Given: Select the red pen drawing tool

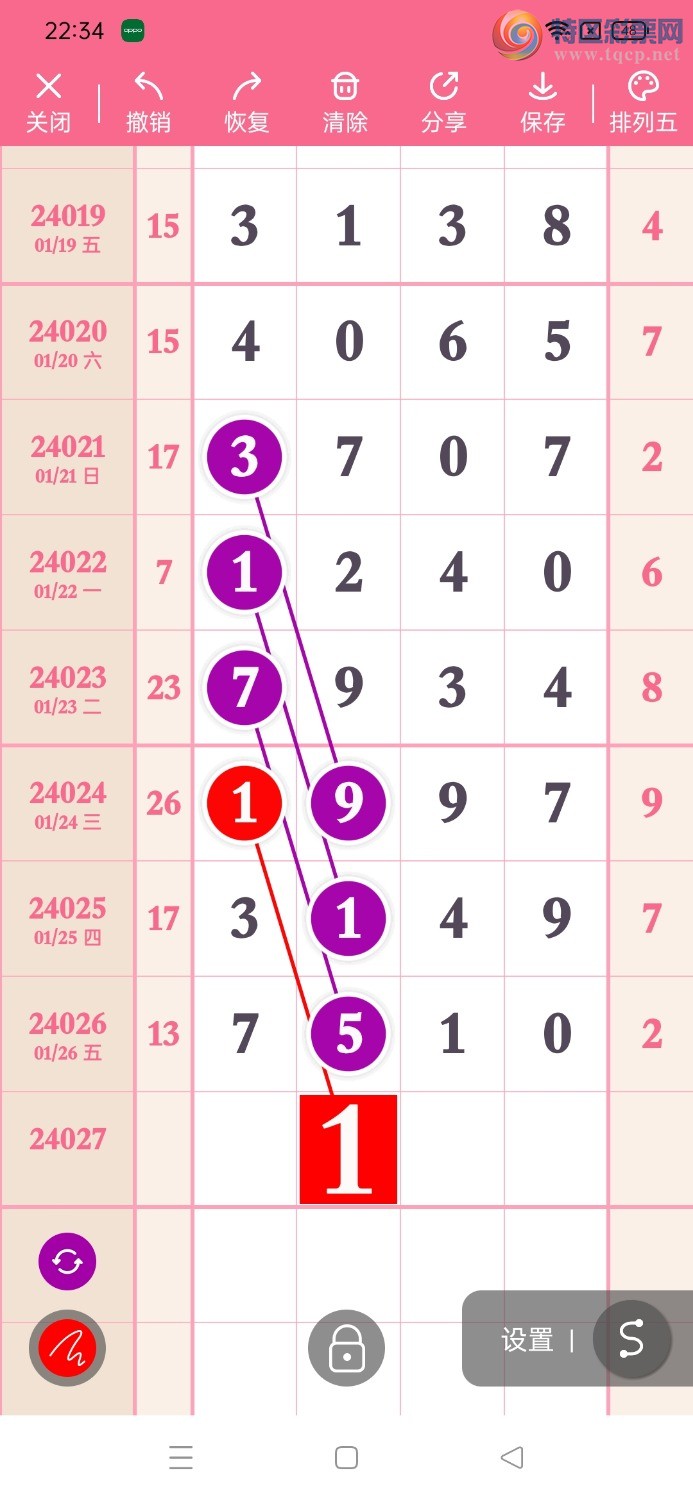Looking at the screenshot, I should [67, 1347].
